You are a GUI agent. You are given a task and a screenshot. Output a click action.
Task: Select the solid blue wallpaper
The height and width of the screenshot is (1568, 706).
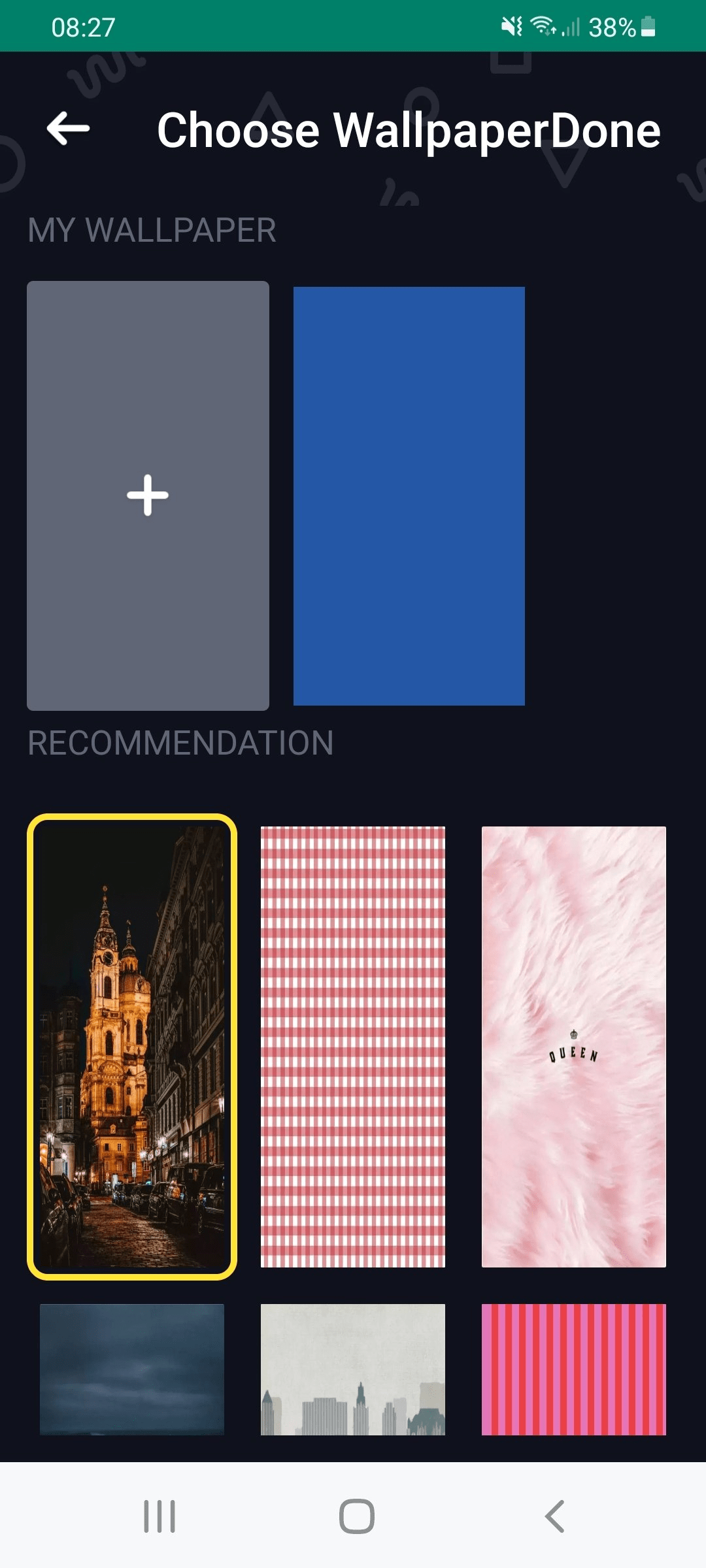[x=409, y=495]
